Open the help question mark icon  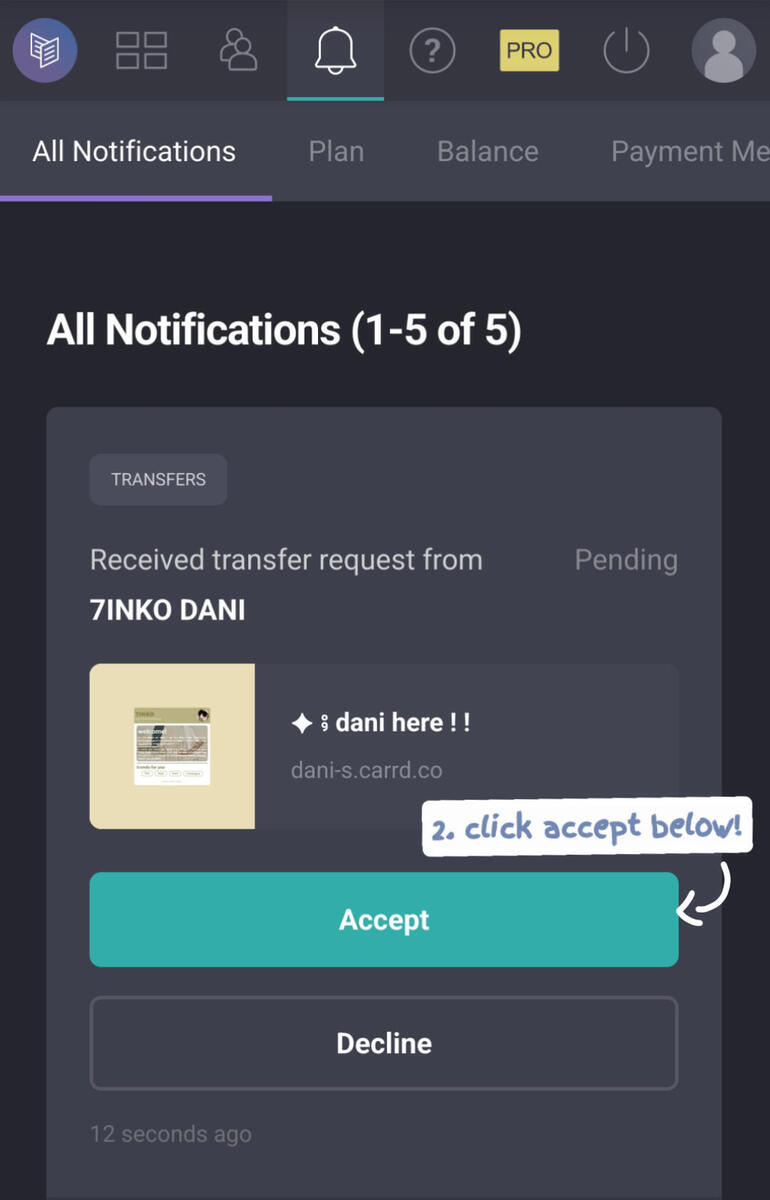pyautogui.click(x=432, y=50)
